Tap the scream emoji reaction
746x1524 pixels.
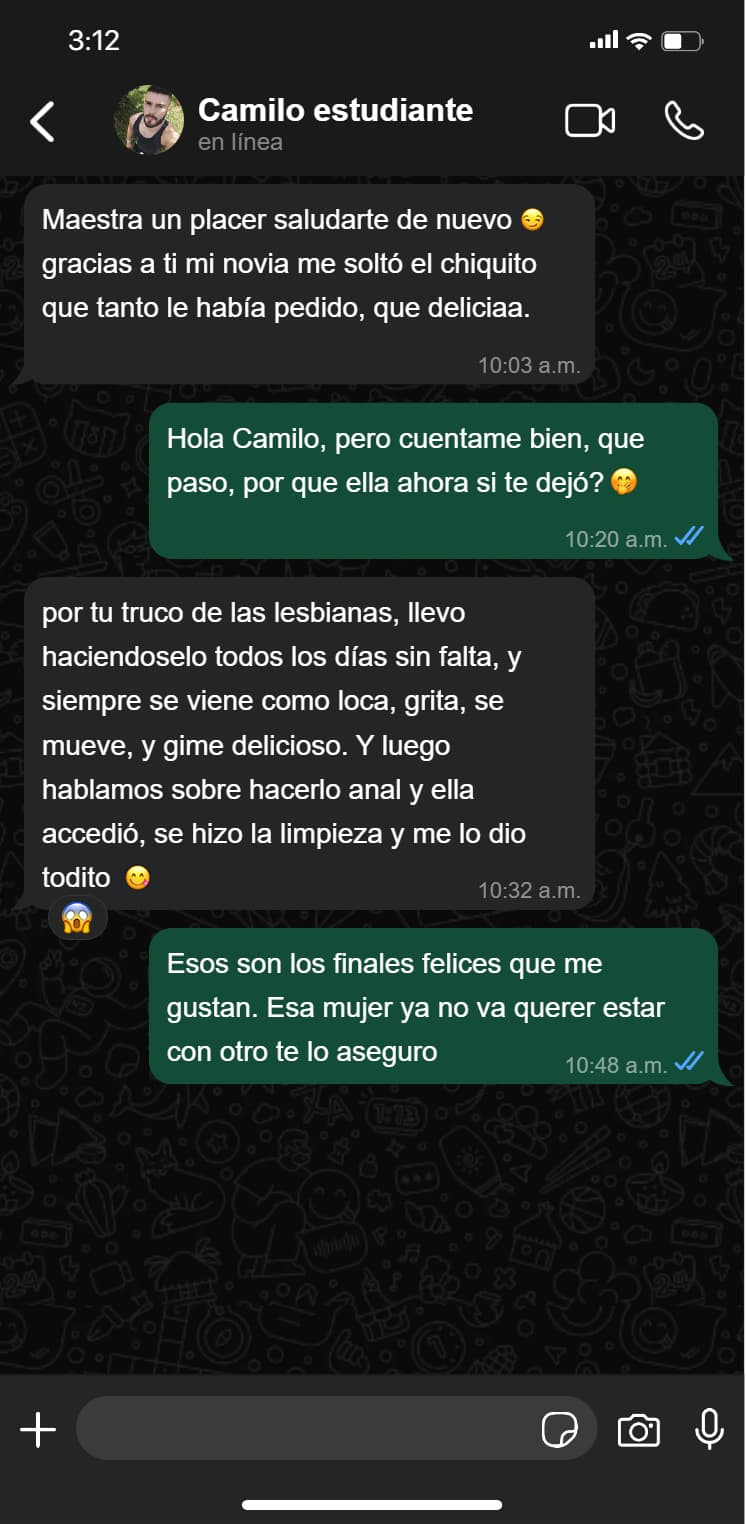pos(77,917)
